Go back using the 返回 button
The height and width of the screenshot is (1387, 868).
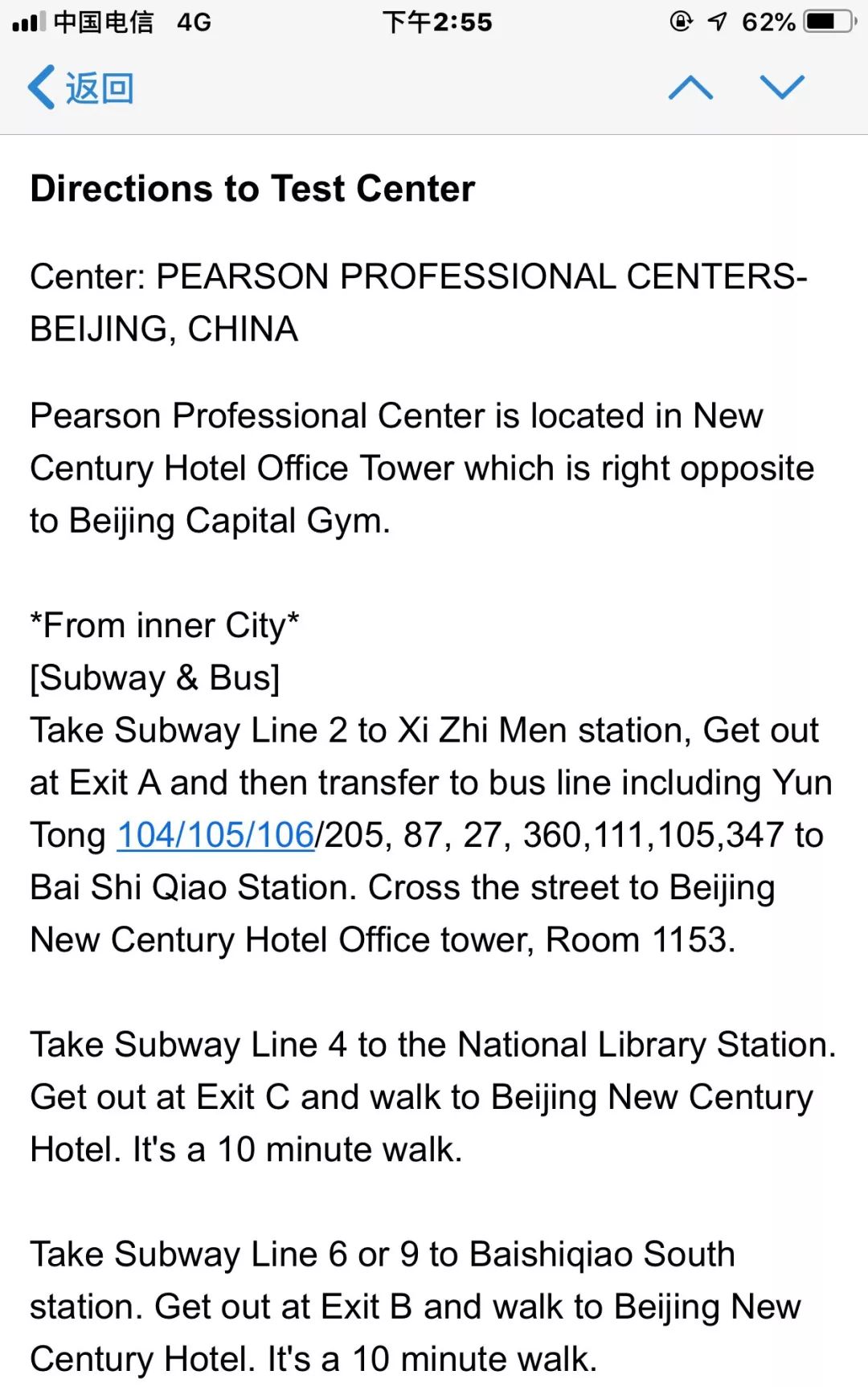pos(80,88)
